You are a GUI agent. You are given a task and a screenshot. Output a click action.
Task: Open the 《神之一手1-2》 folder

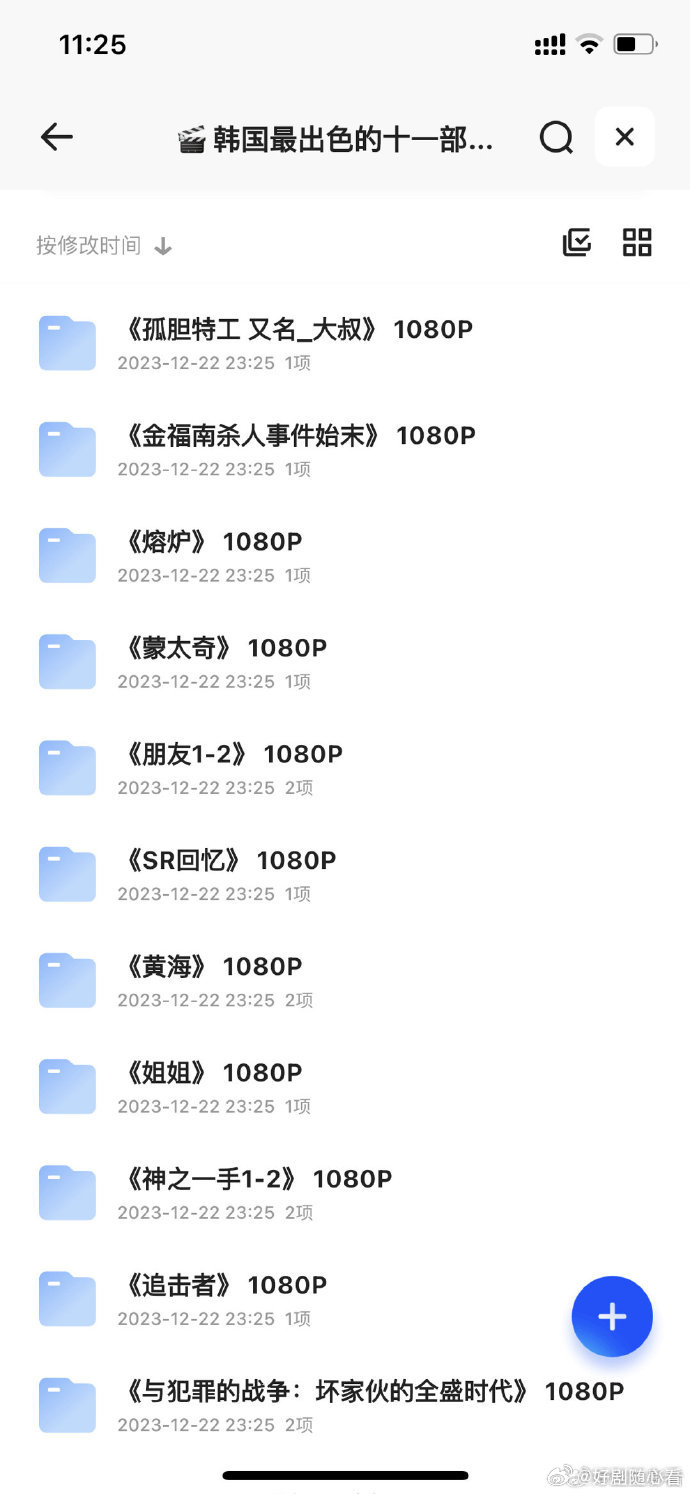345,1191
